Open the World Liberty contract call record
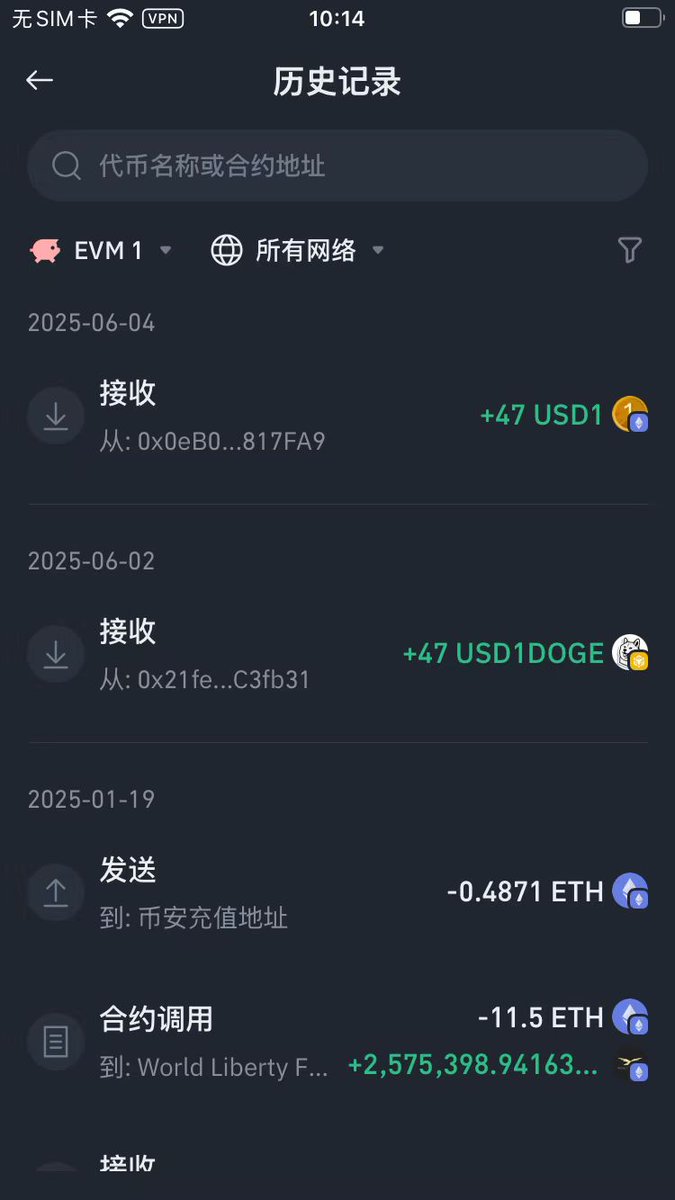Viewport: 675px width, 1200px height. point(337,1042)
